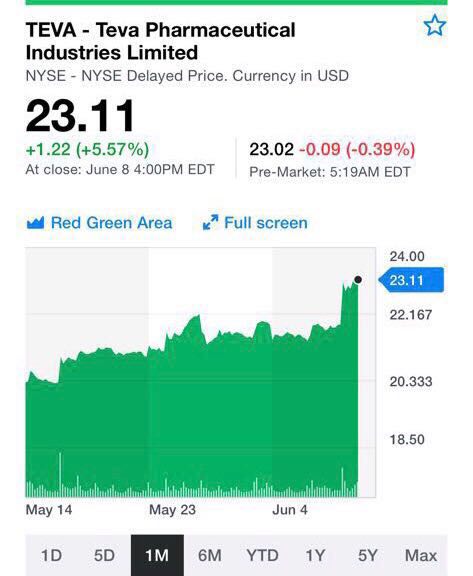Show the Max chart range
This screenshot has width=473, height=576.
[421, 555]
